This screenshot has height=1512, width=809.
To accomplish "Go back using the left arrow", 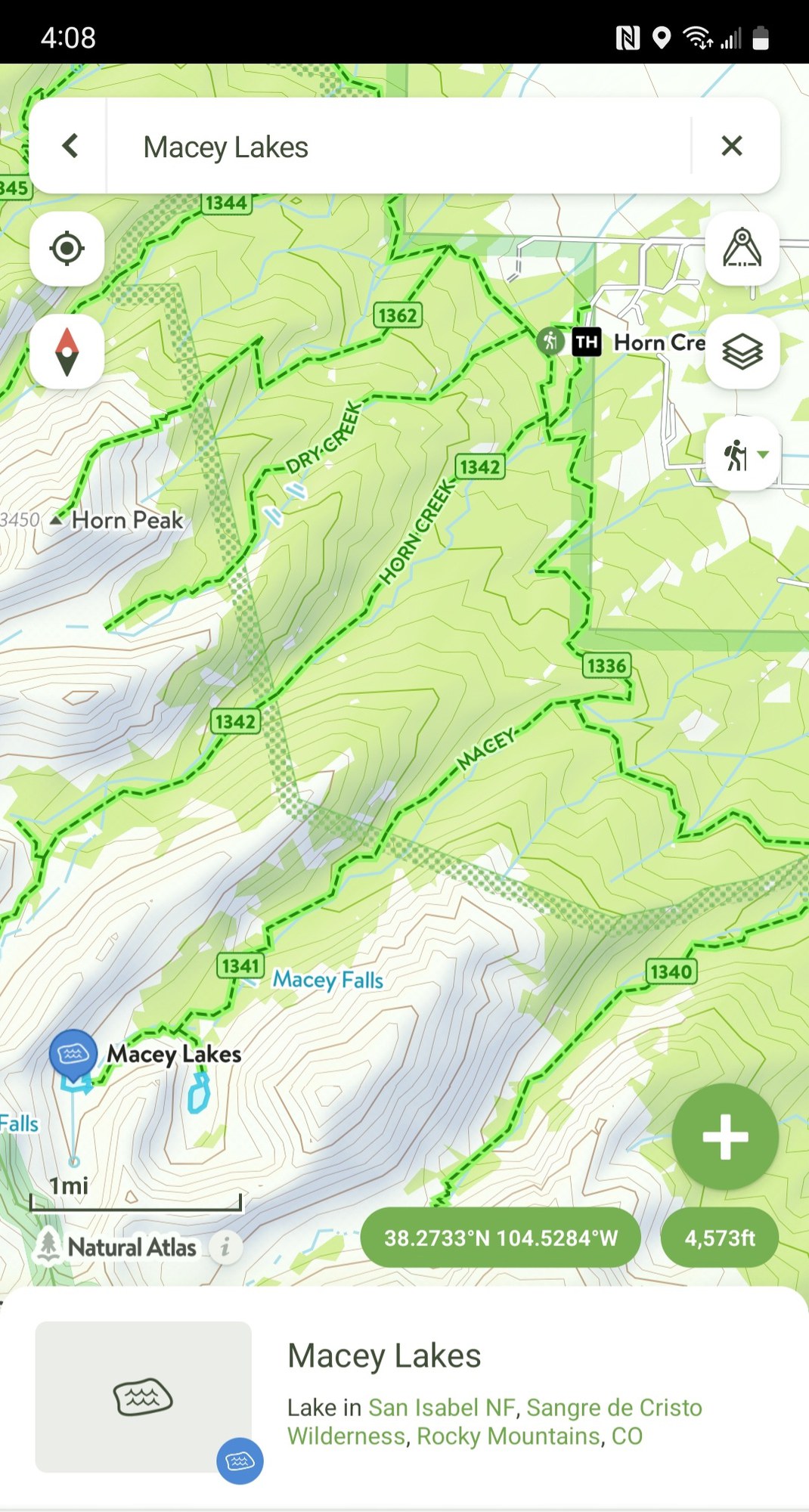I will point(70,146).
